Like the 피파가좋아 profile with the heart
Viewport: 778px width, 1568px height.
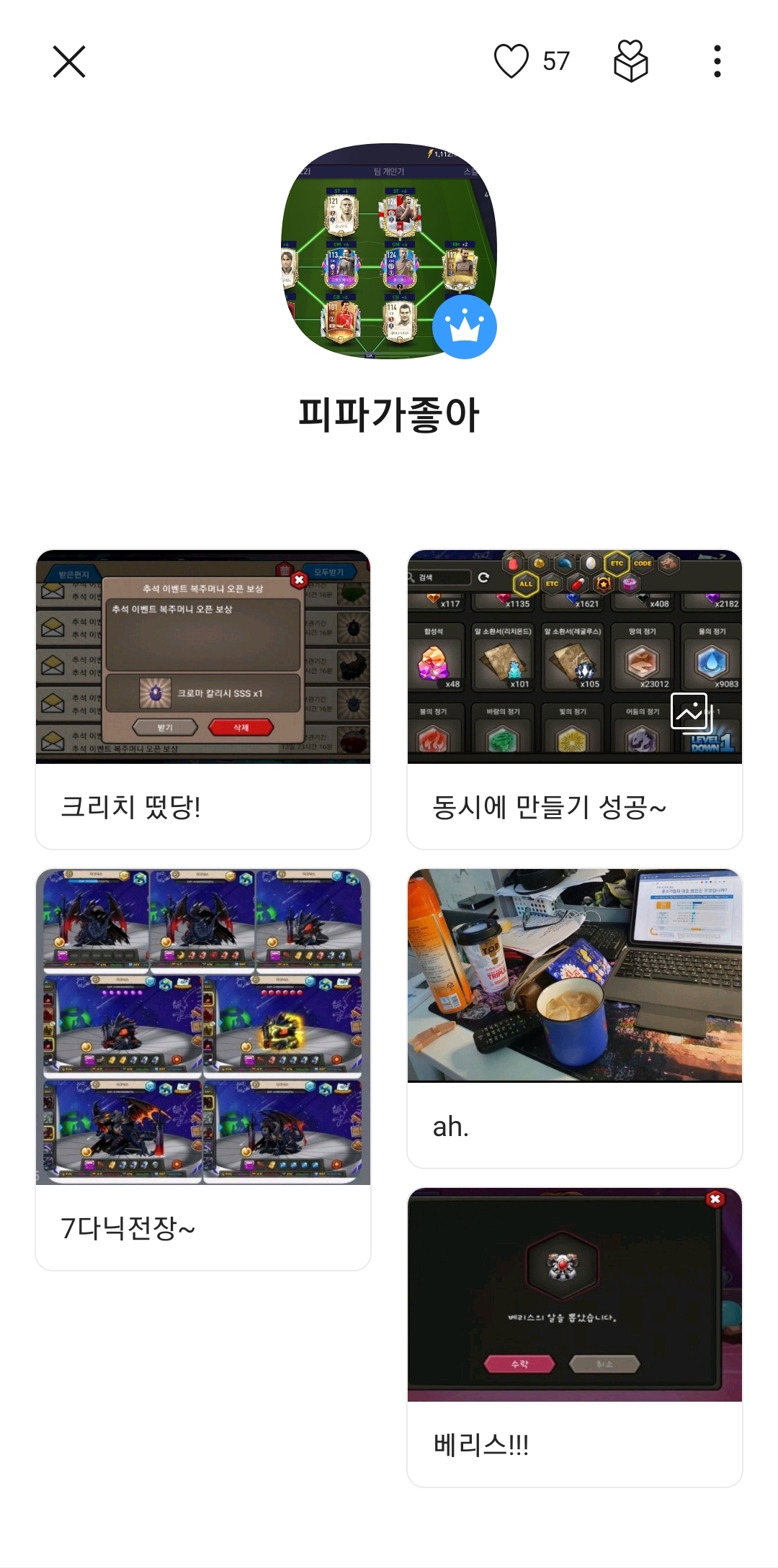click(511, 61)
